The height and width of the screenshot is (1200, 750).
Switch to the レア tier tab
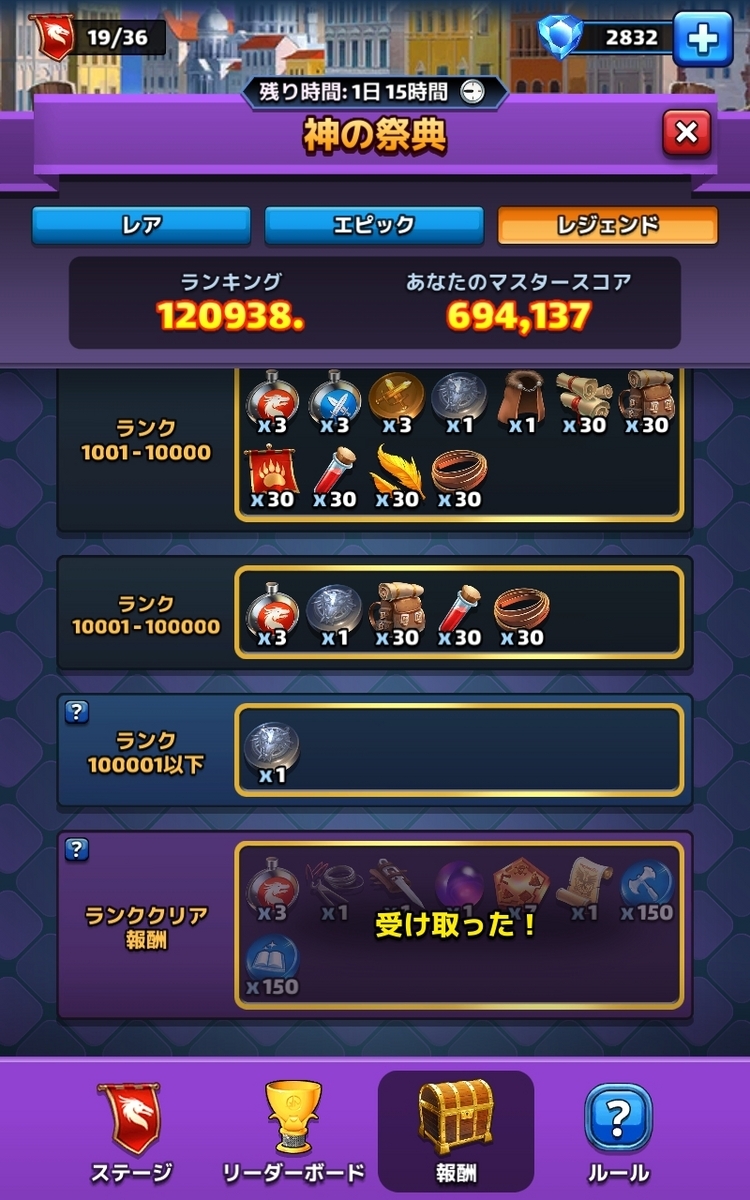[141, 225]
